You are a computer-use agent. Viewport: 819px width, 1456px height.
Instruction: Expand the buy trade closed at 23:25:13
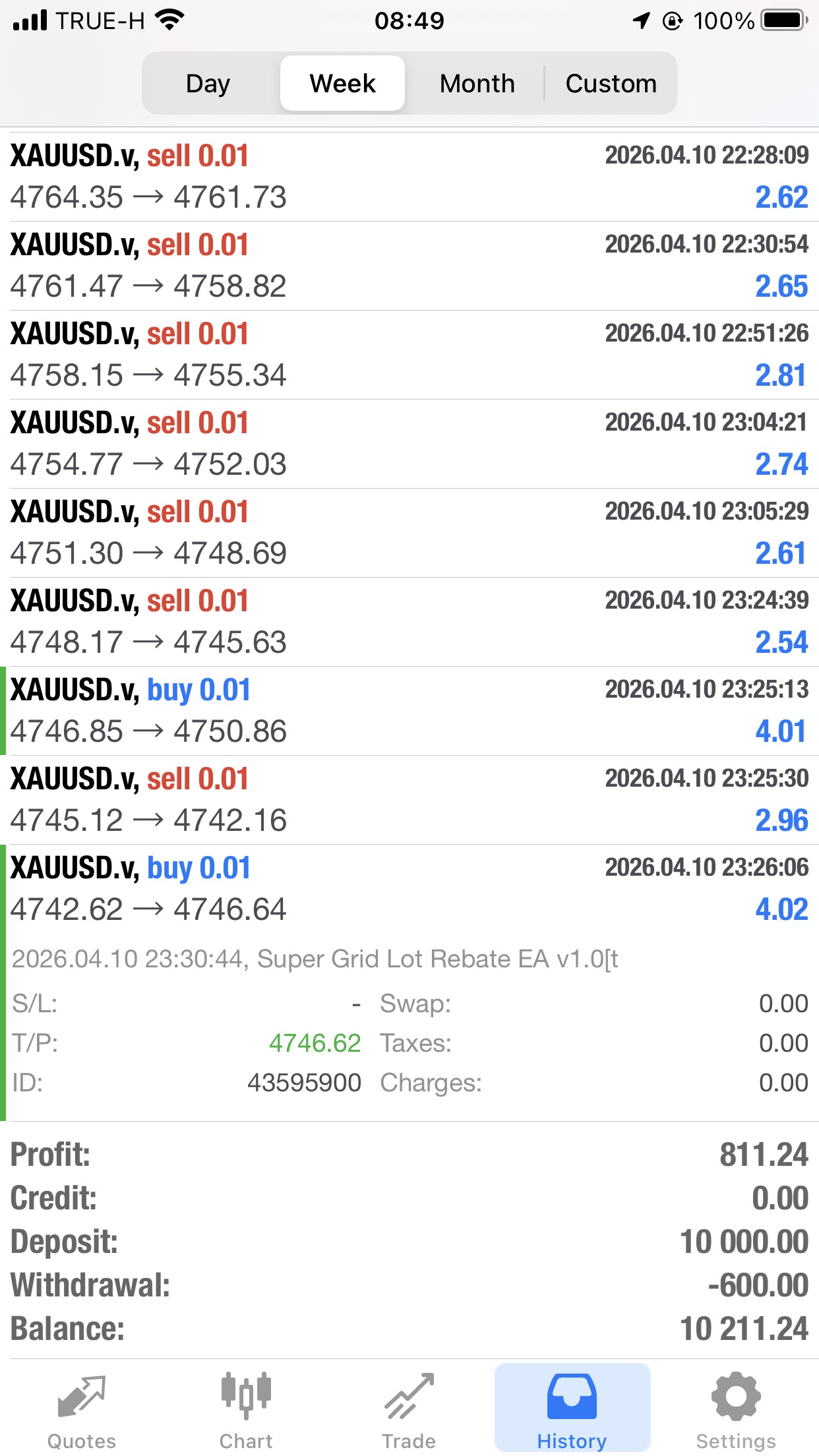click(409, 711)
